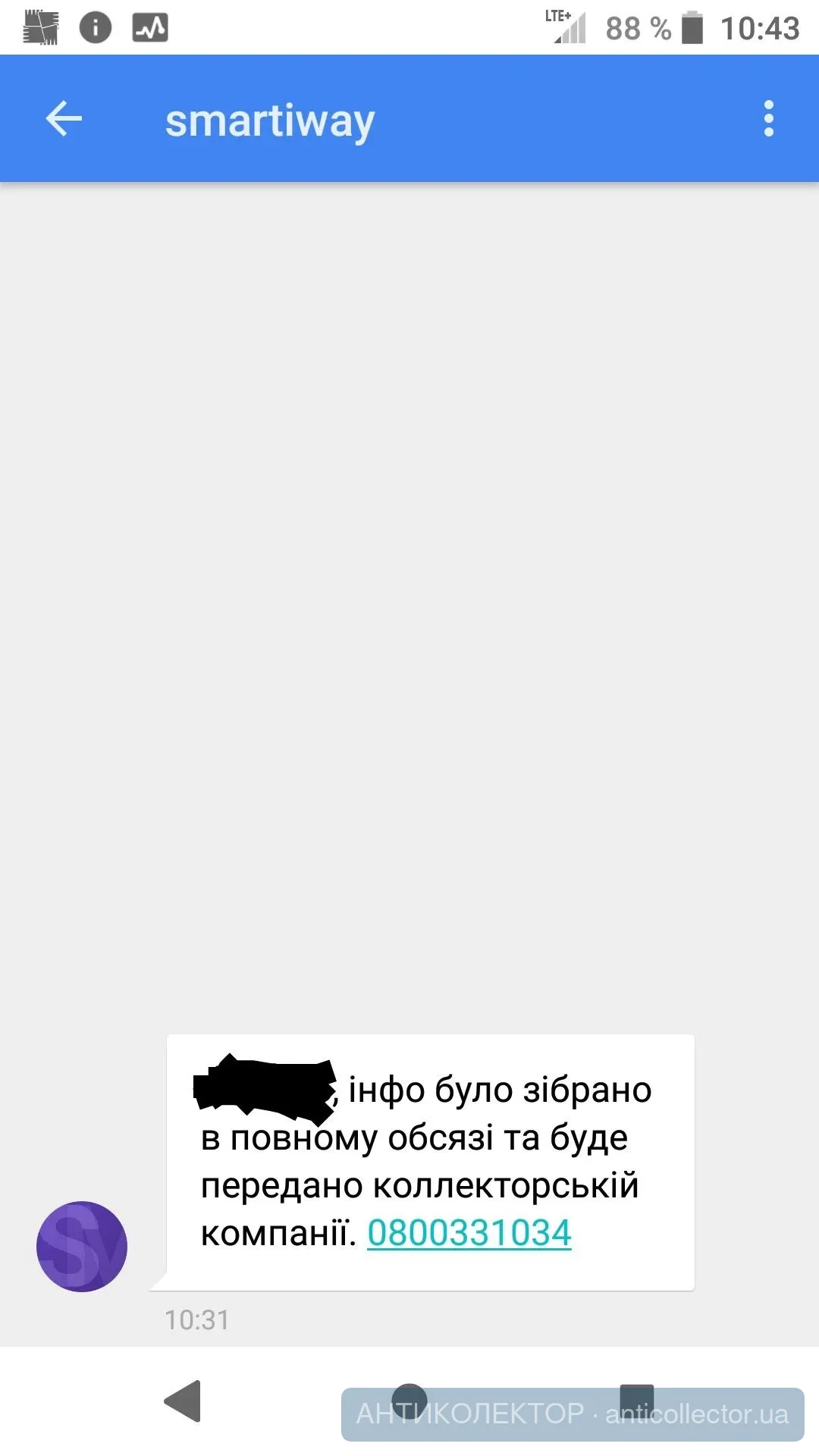Image resolution: width=819 pixels, height=1456 pixels.
Task: Tap the system back navigation button
Action: click(183, 1401)
